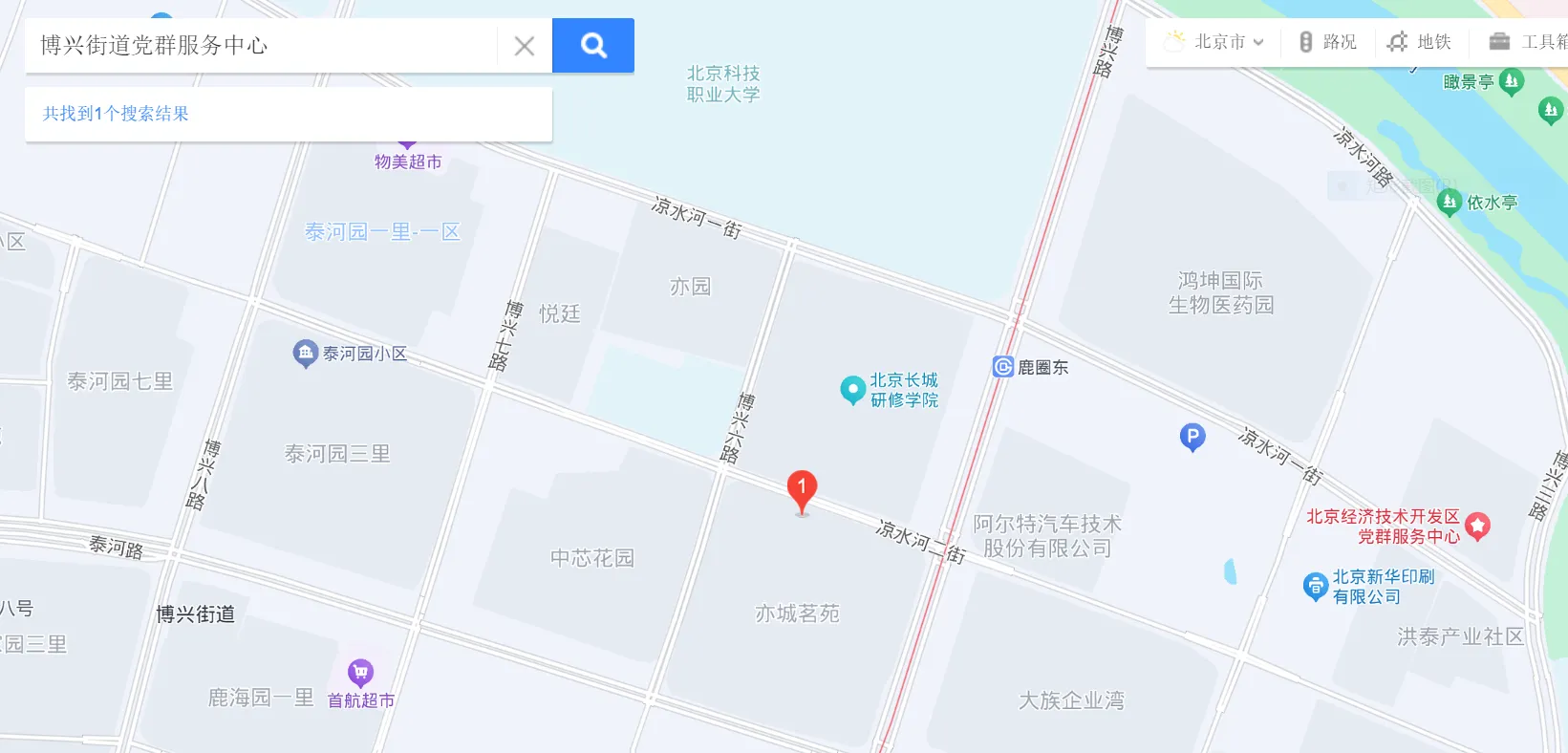The width and height of the screenshot is (1568, 753).
Task: Tap the blue parking P marker
Action: click(1192, 437)
